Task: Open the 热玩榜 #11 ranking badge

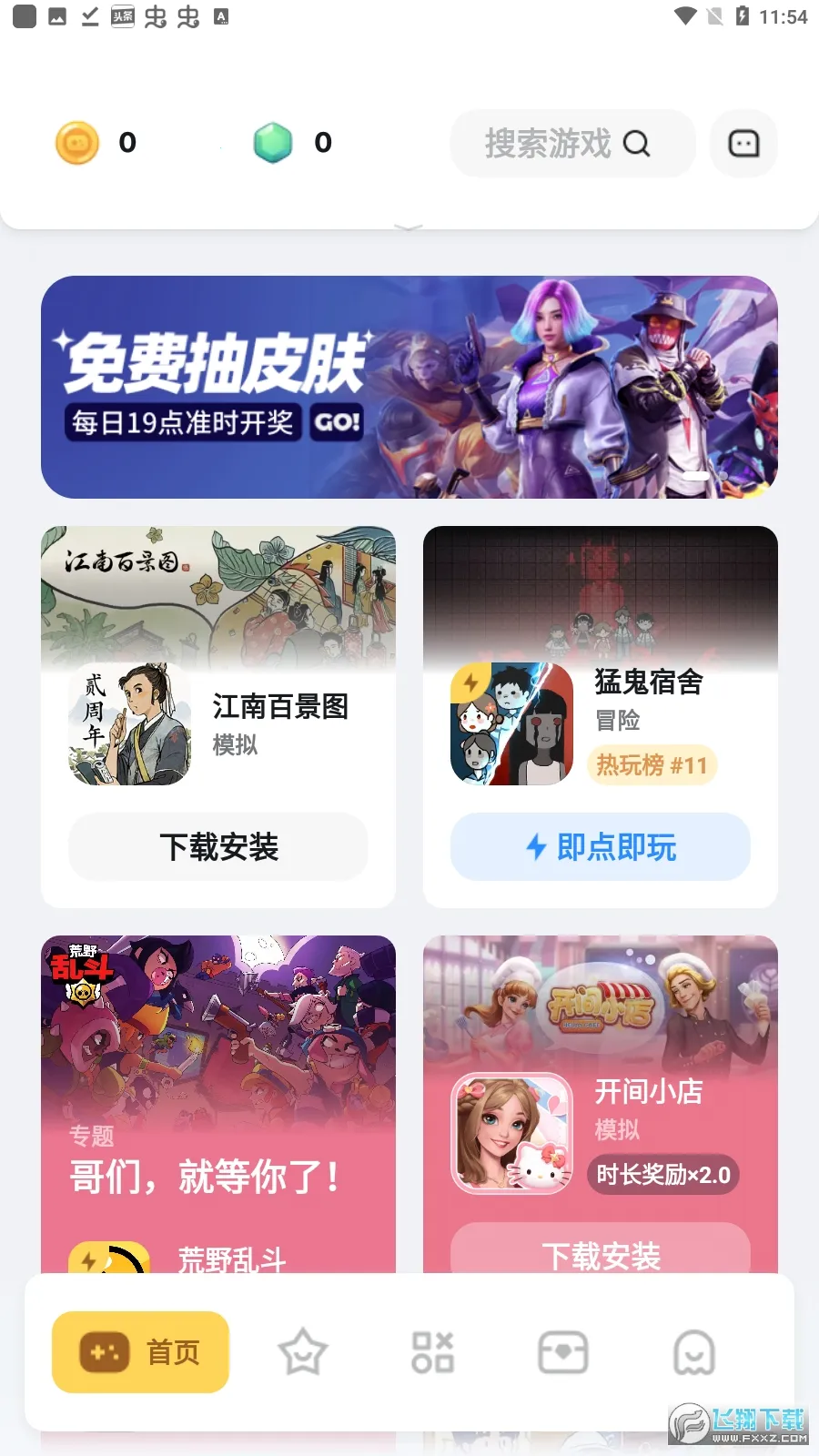Action: (x=652, y=765)
